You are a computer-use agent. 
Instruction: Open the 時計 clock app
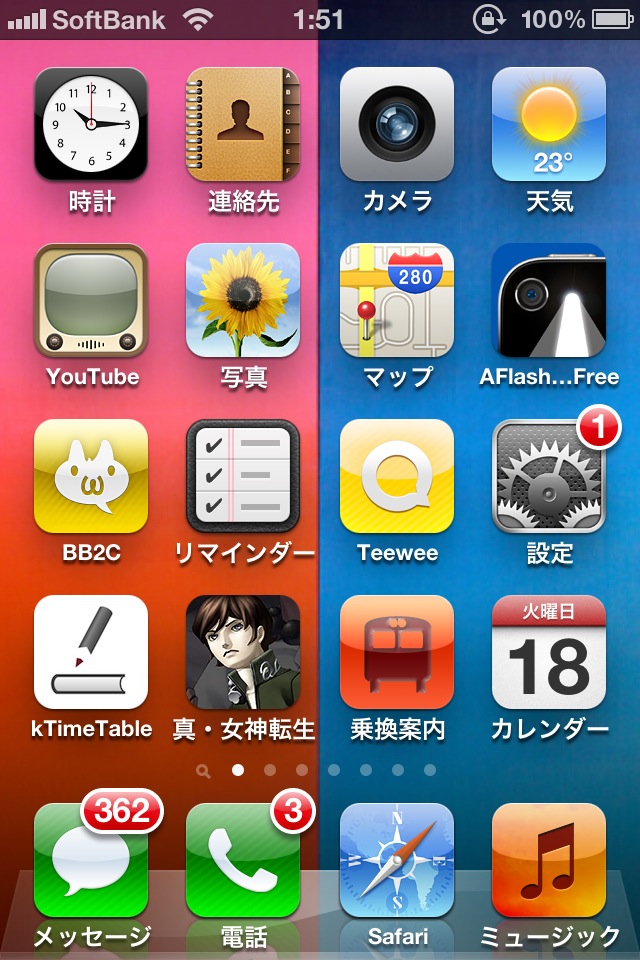(x=91, y=124)
